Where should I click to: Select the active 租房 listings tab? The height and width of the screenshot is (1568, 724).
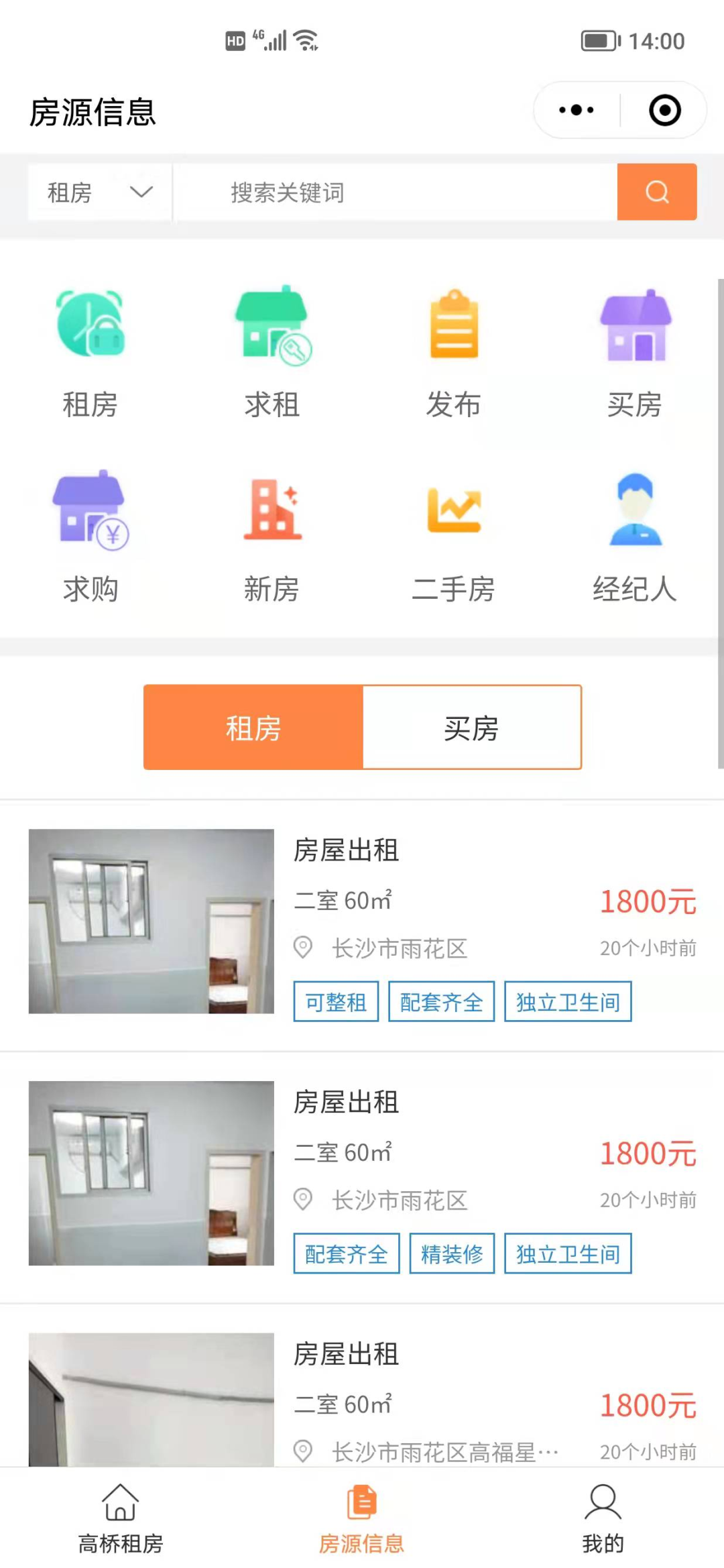[x=252, y=727]
